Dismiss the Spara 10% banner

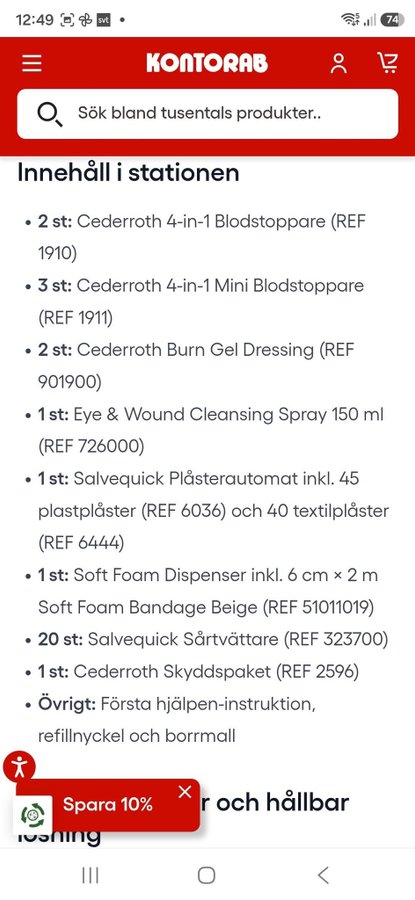[185, 792]
